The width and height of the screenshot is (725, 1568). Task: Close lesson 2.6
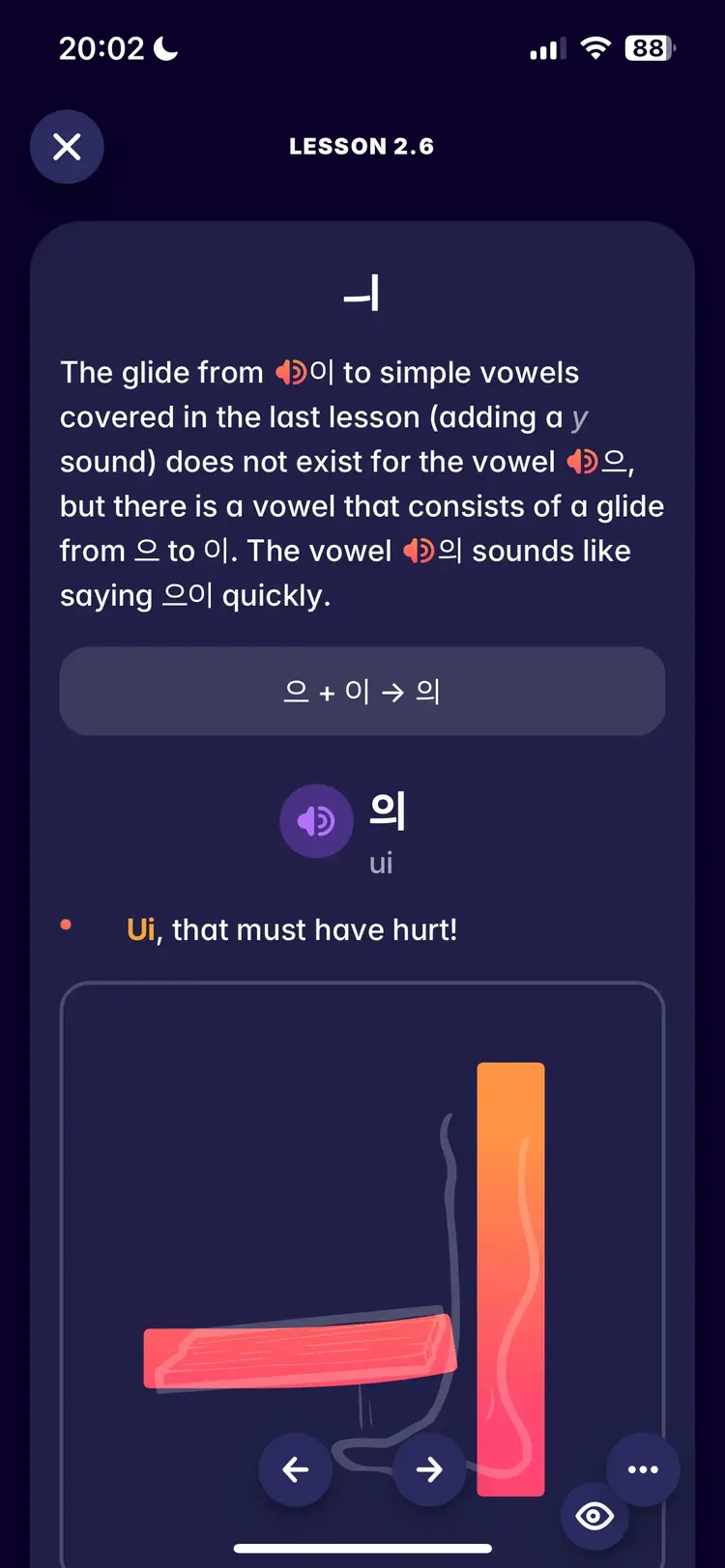click(x=67, y=147)
